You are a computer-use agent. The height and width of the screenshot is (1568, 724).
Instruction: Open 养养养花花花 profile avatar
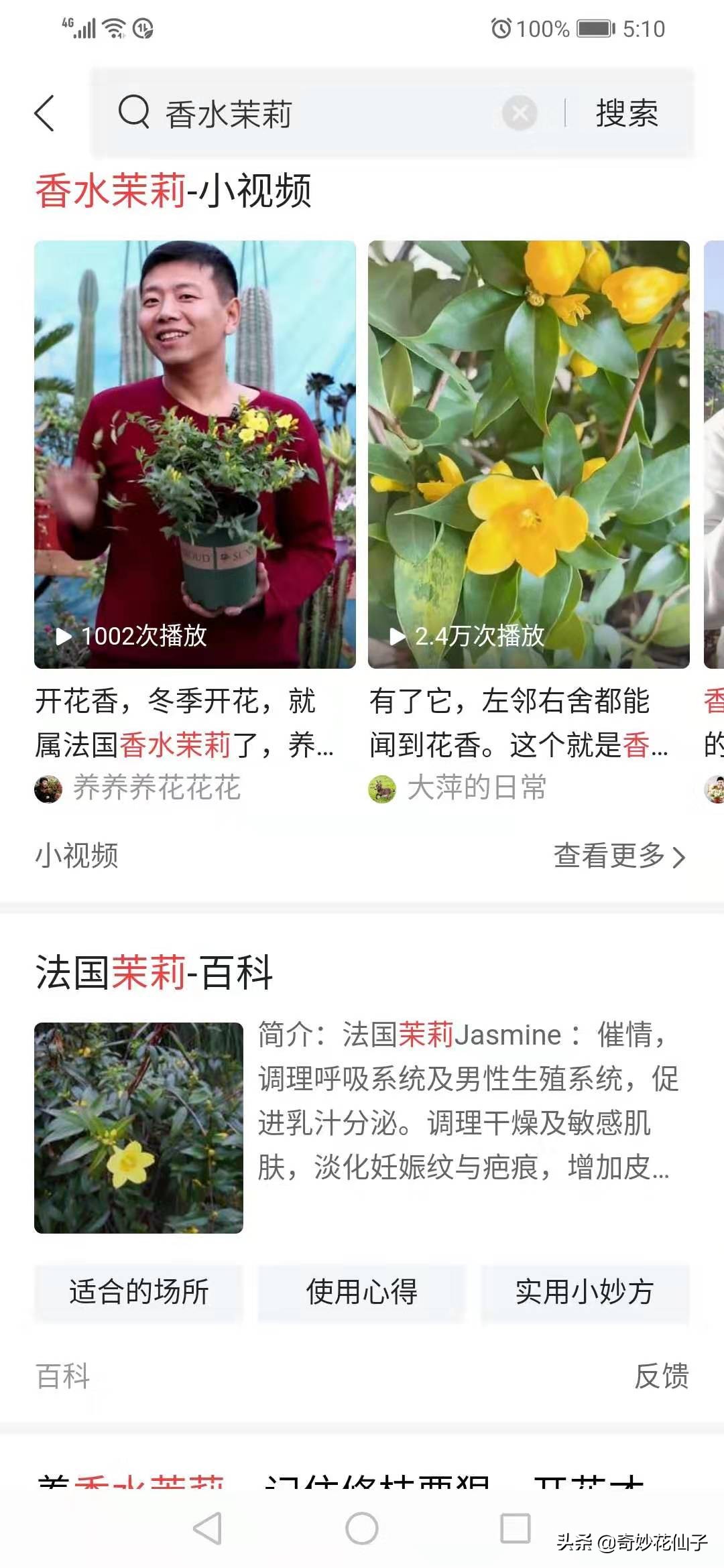pyautogui.click(x=48, y=791)
